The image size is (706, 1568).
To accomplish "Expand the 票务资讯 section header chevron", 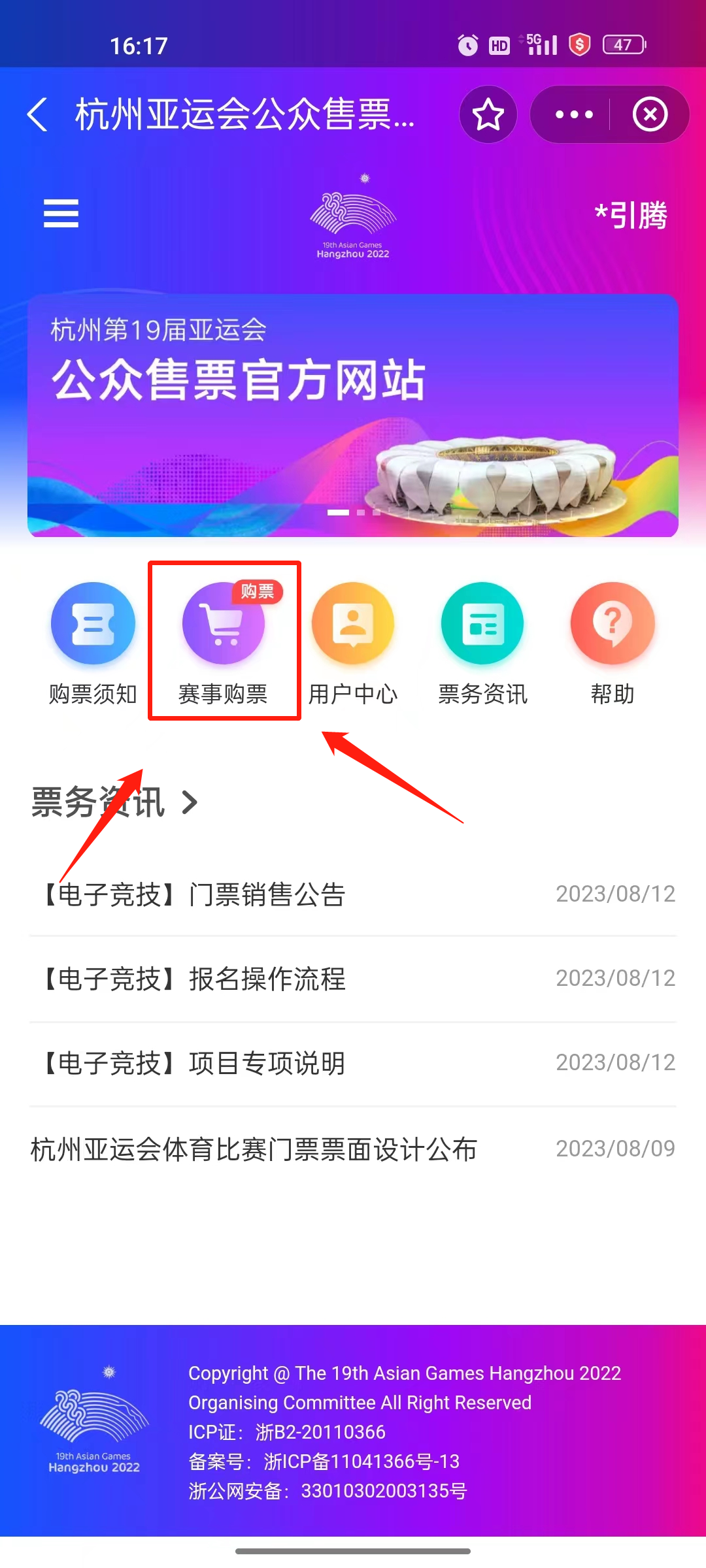I will tap(190, 802).
